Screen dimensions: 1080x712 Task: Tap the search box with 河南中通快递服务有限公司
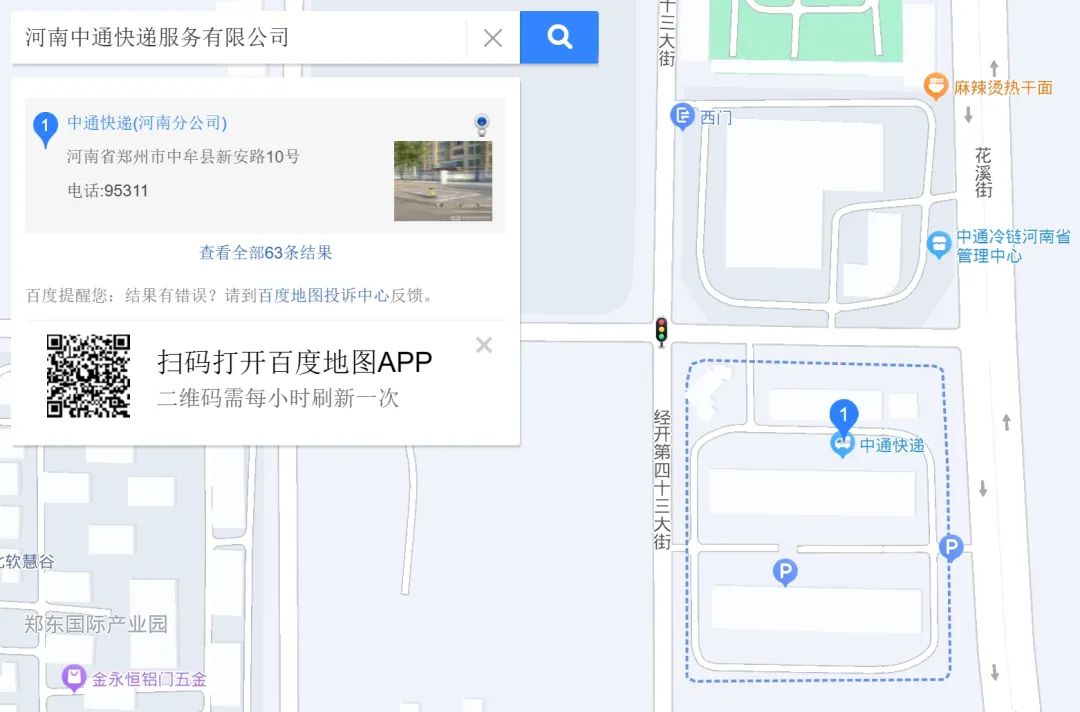[240, 38]
